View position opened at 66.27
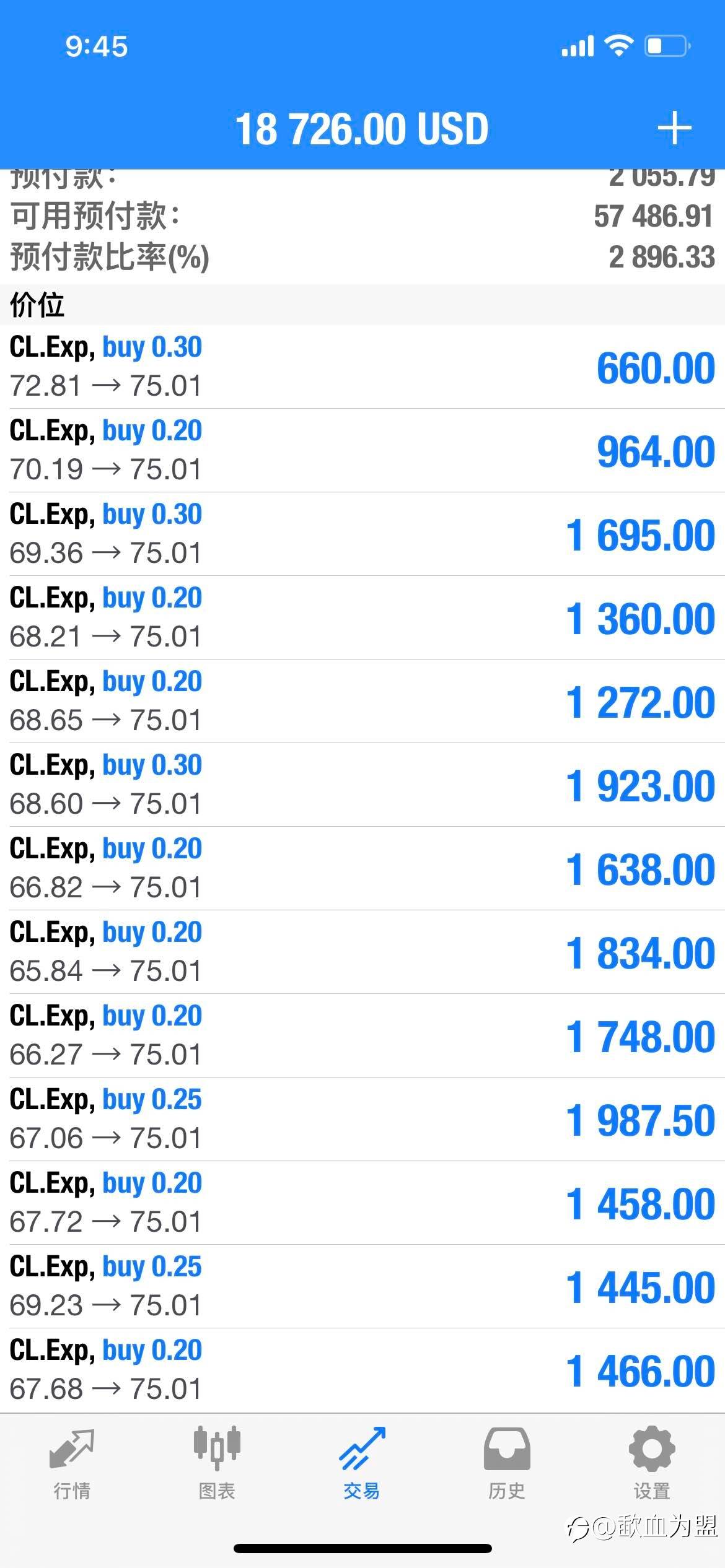Image resolution: width=725 pixels, height=1568 pixels. (362, 1035)
